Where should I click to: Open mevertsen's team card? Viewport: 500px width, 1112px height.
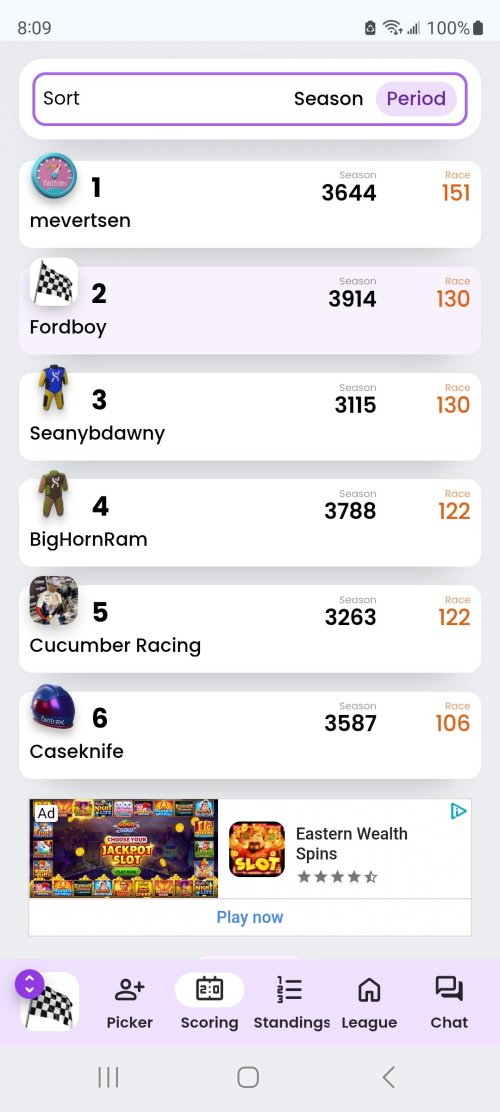click(250, 204)
